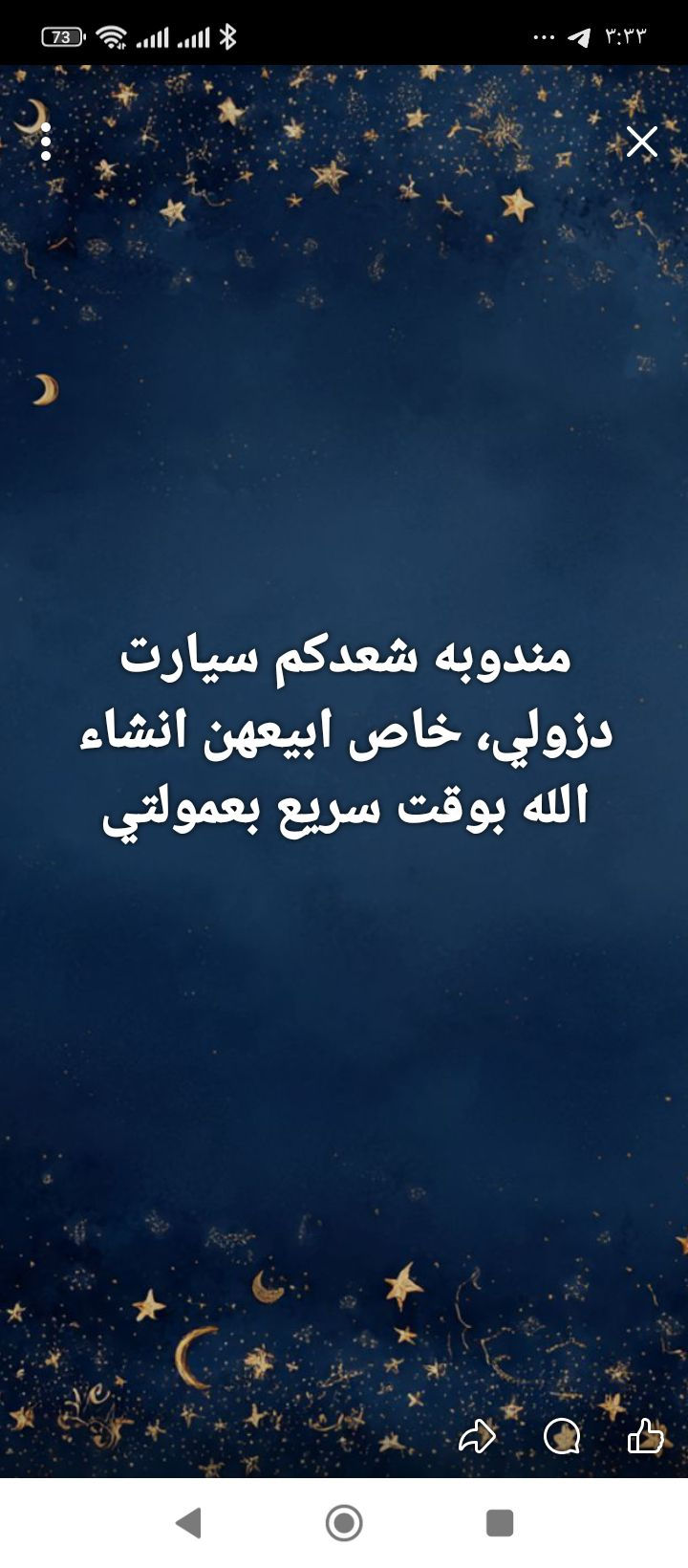The image size is (688, 1568).
Task: Open the three-dot overflow menu
Action: tap(46, 142)
